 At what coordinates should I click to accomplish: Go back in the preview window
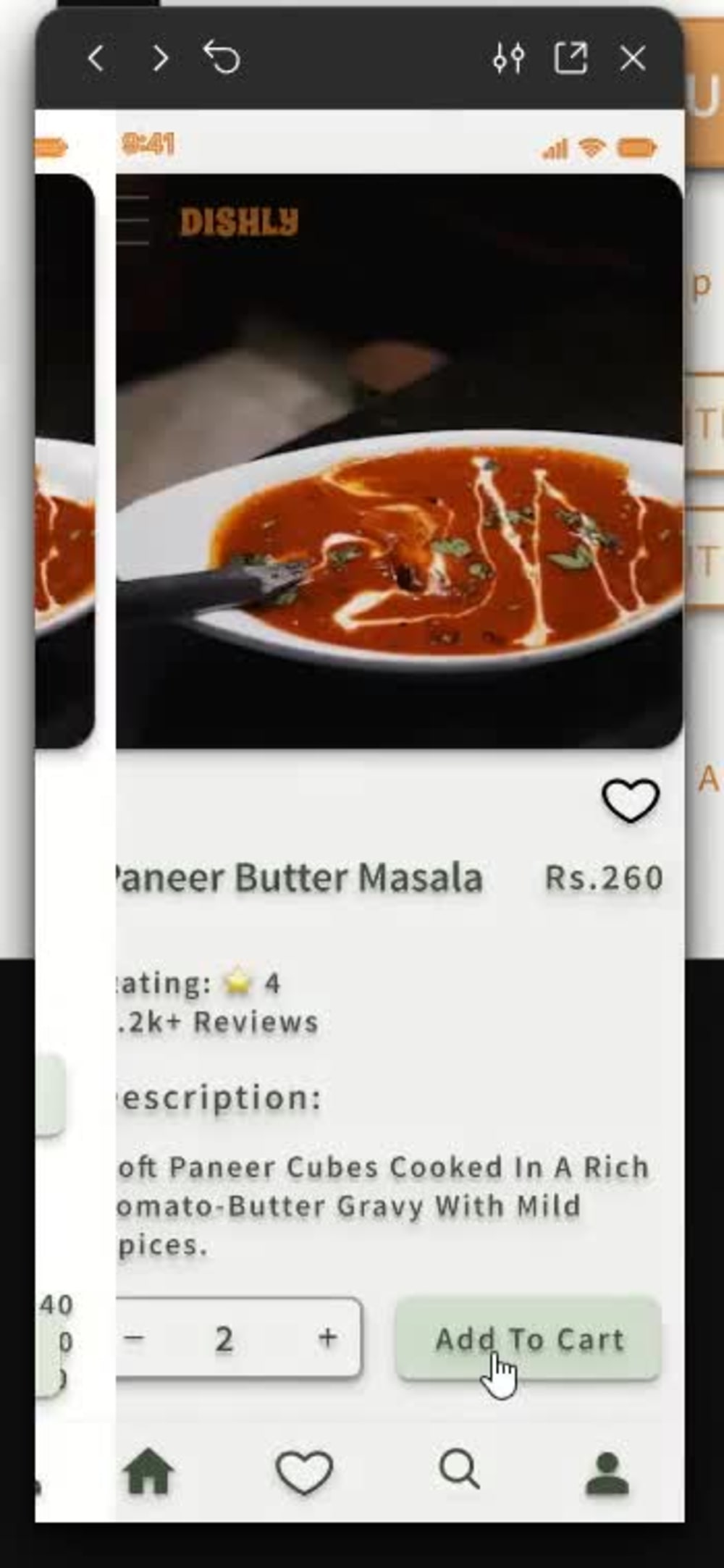click(96, 58)
